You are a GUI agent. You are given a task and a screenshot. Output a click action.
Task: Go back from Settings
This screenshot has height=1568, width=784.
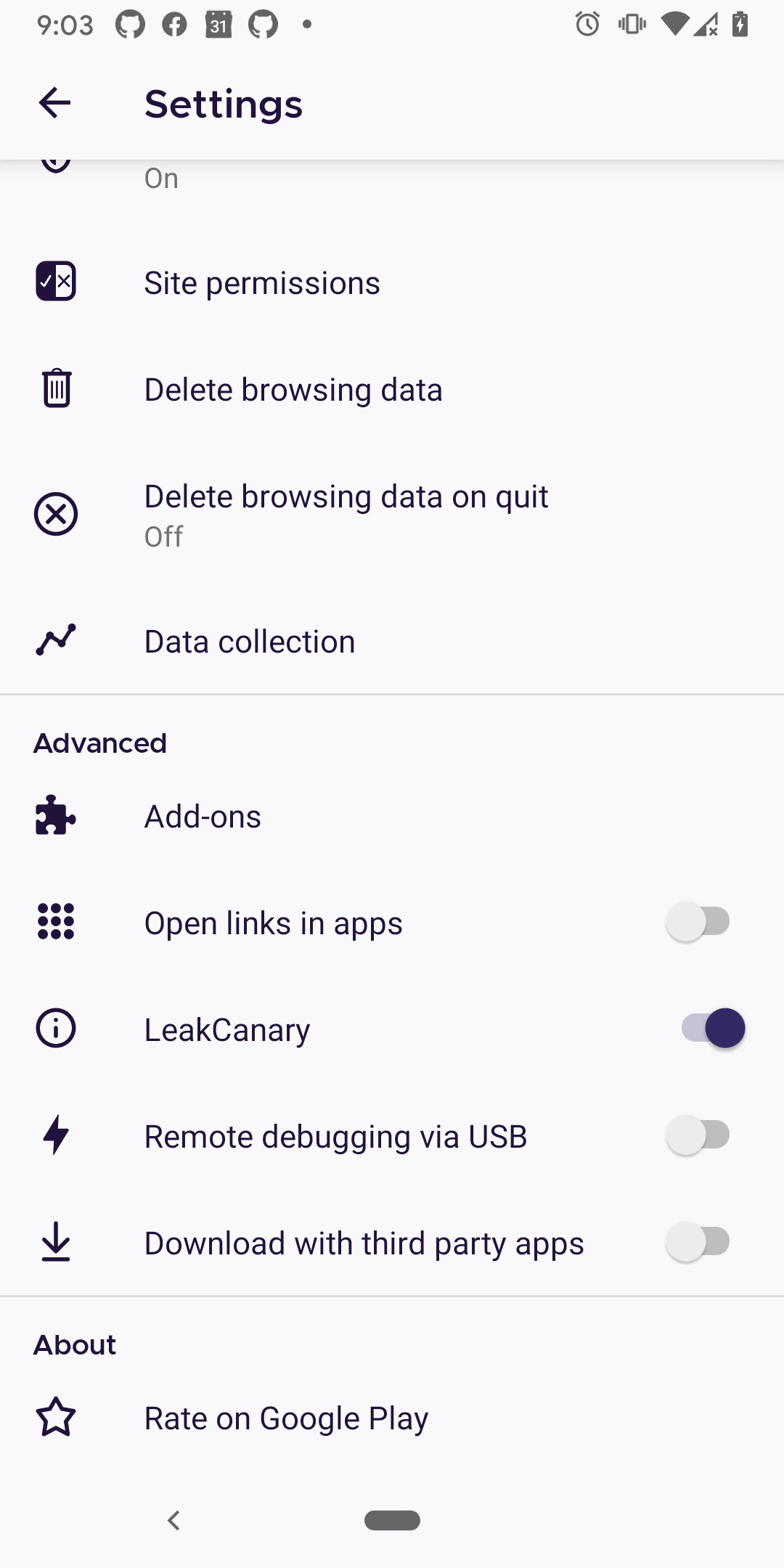(x=55, y=103)
